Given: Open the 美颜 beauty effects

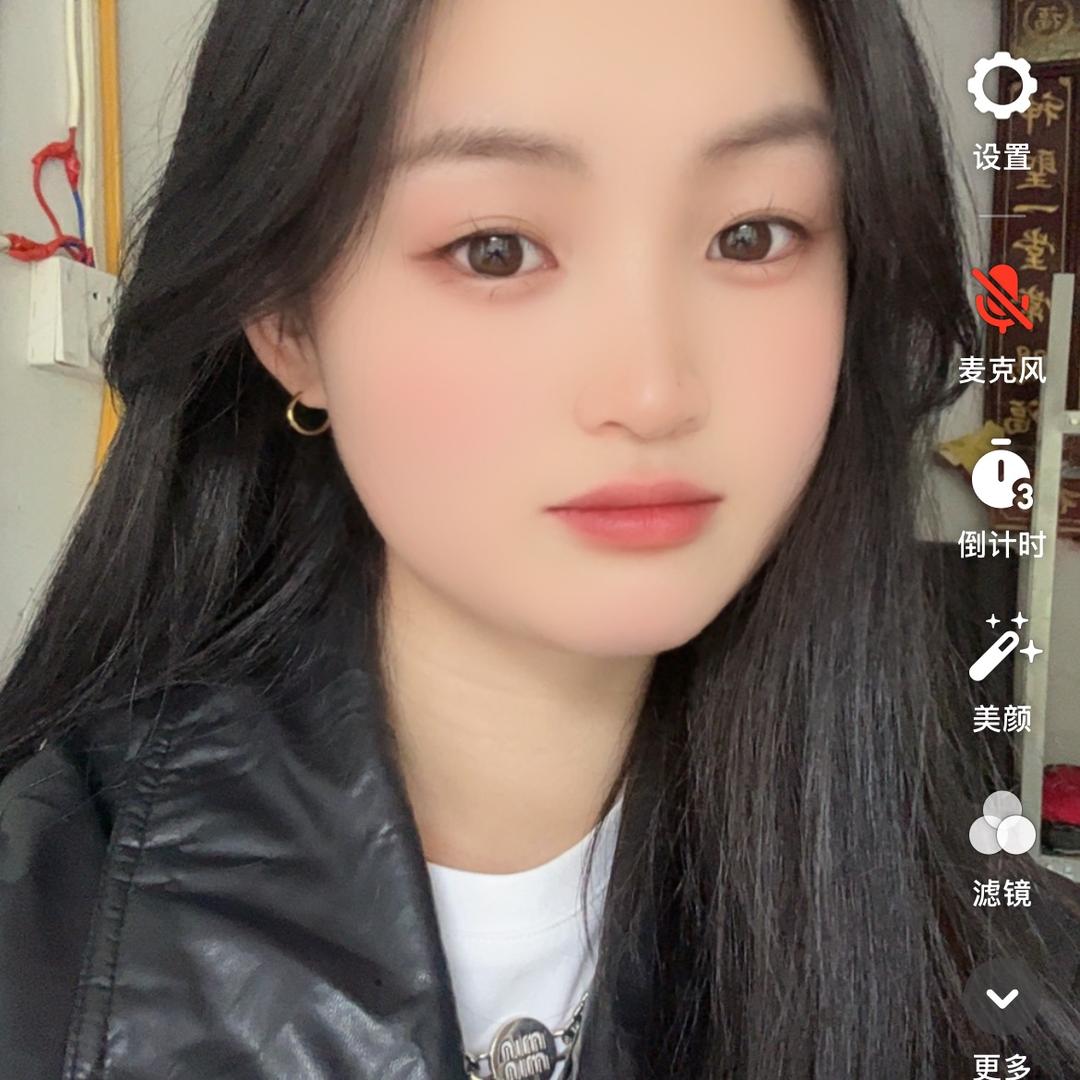Looking at the screenshot, I should 1002,648.
